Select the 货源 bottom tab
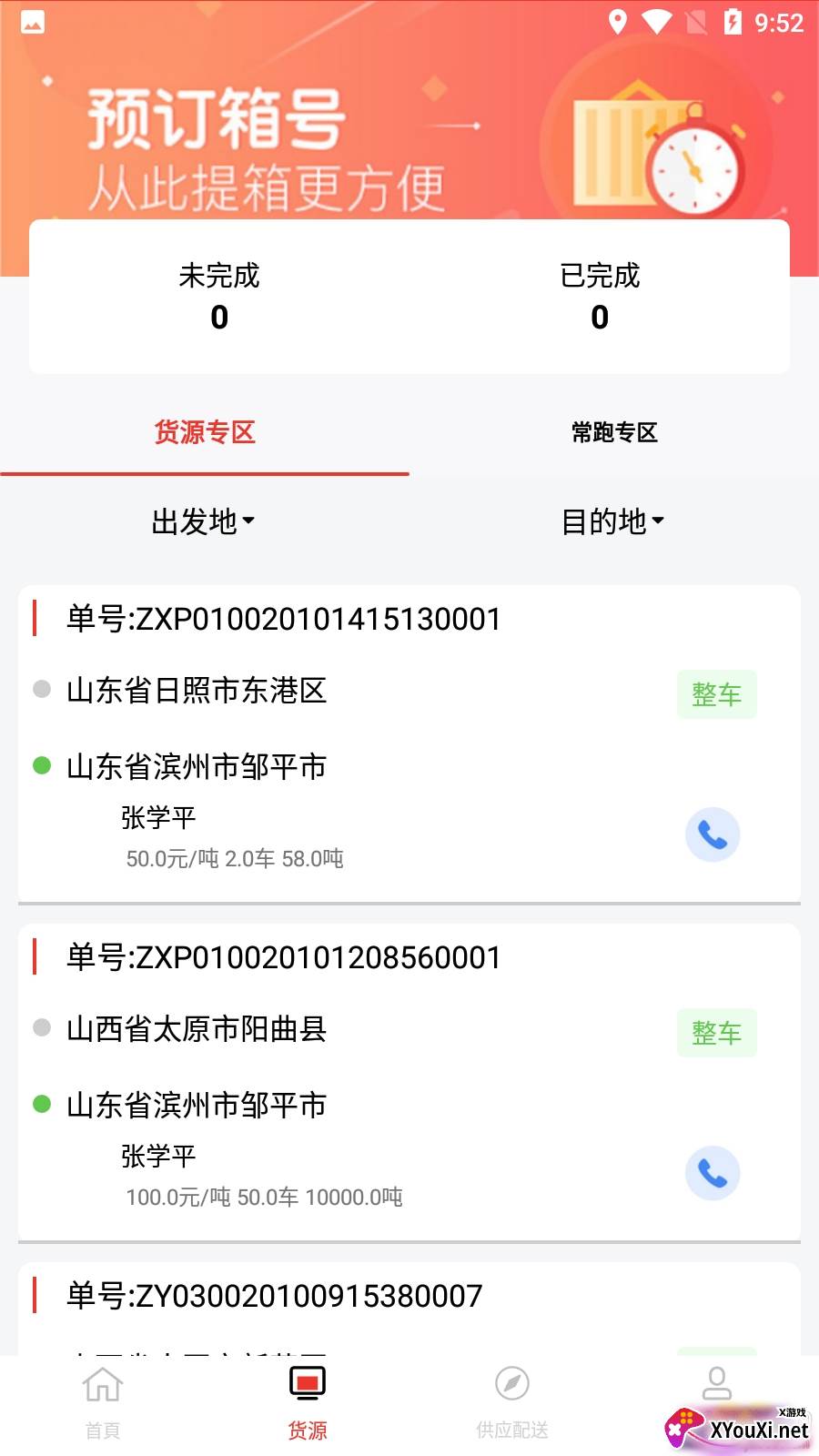The width and height of the screenshot is (819, 1456). point(308,1403)
